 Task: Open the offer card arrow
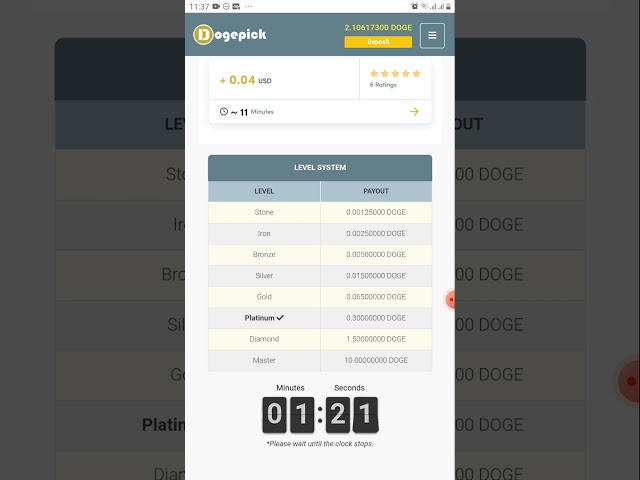414,112
